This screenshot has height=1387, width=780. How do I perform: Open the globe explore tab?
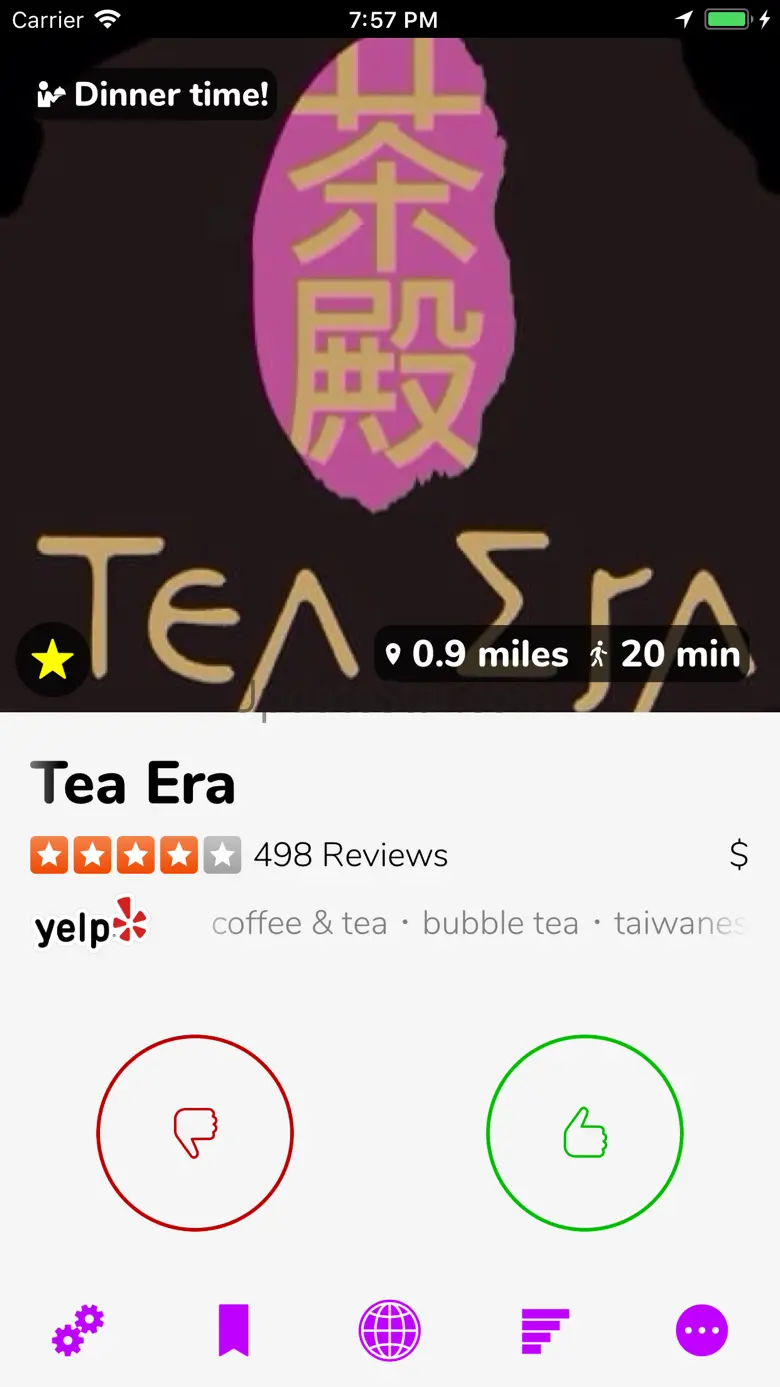click(390, 1330)
